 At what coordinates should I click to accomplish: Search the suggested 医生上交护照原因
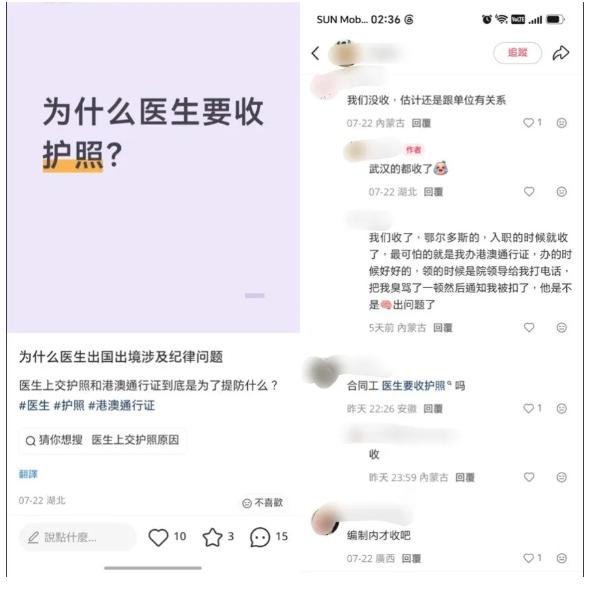click(x=135, y=440)
